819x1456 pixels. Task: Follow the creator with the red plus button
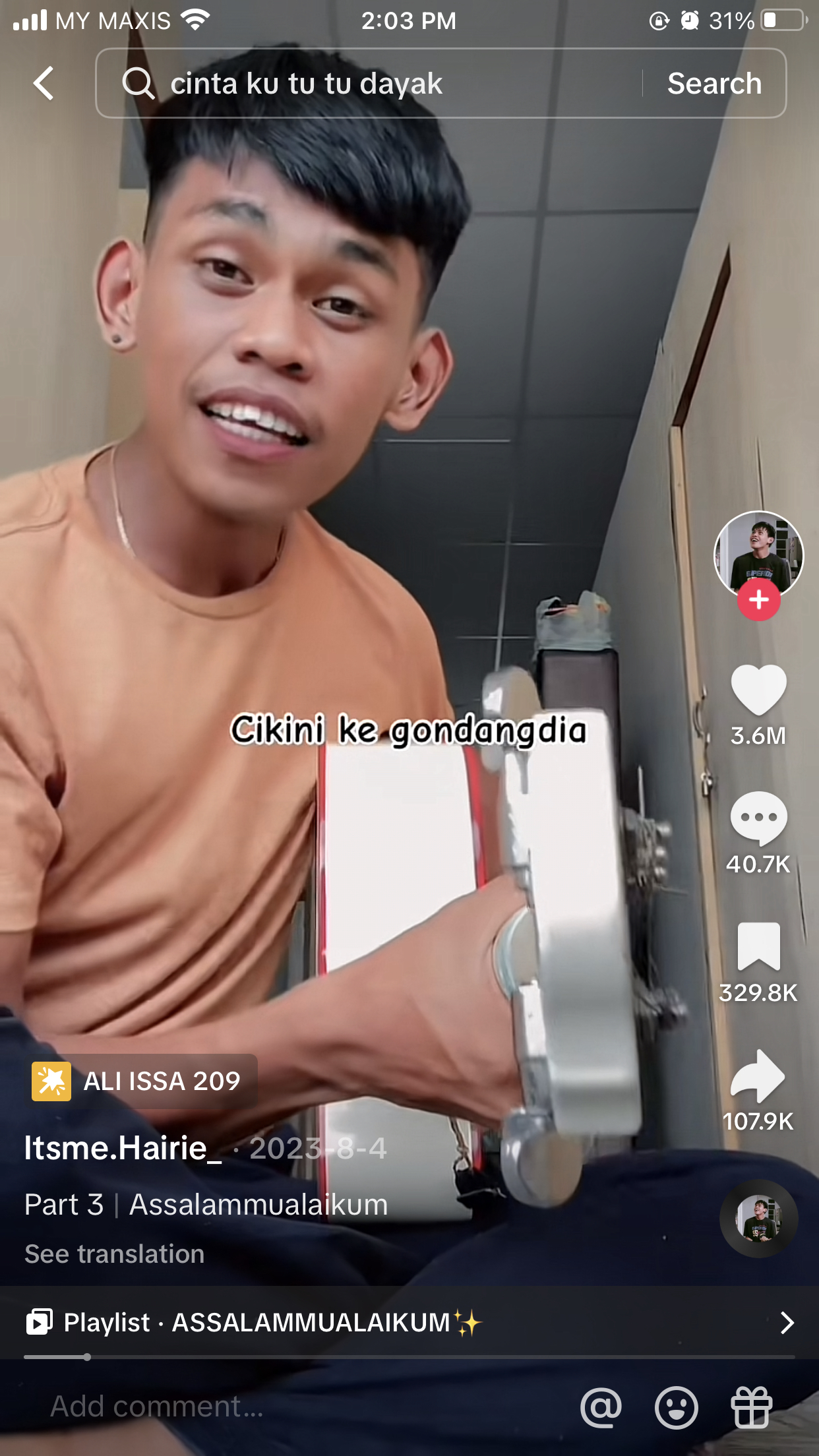pyautogui.click(x=758, y=600)
